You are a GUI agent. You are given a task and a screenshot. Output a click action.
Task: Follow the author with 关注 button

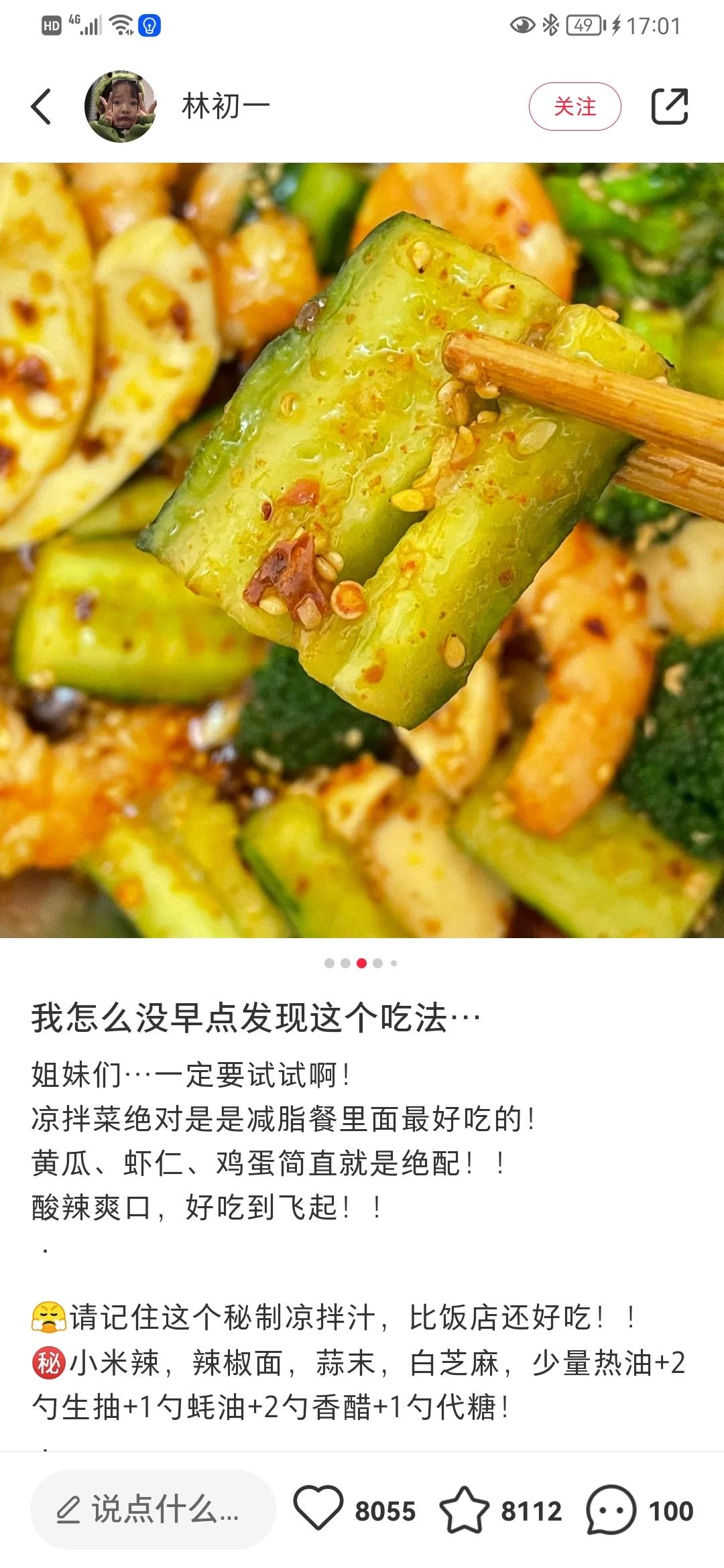tap(575, 107)
